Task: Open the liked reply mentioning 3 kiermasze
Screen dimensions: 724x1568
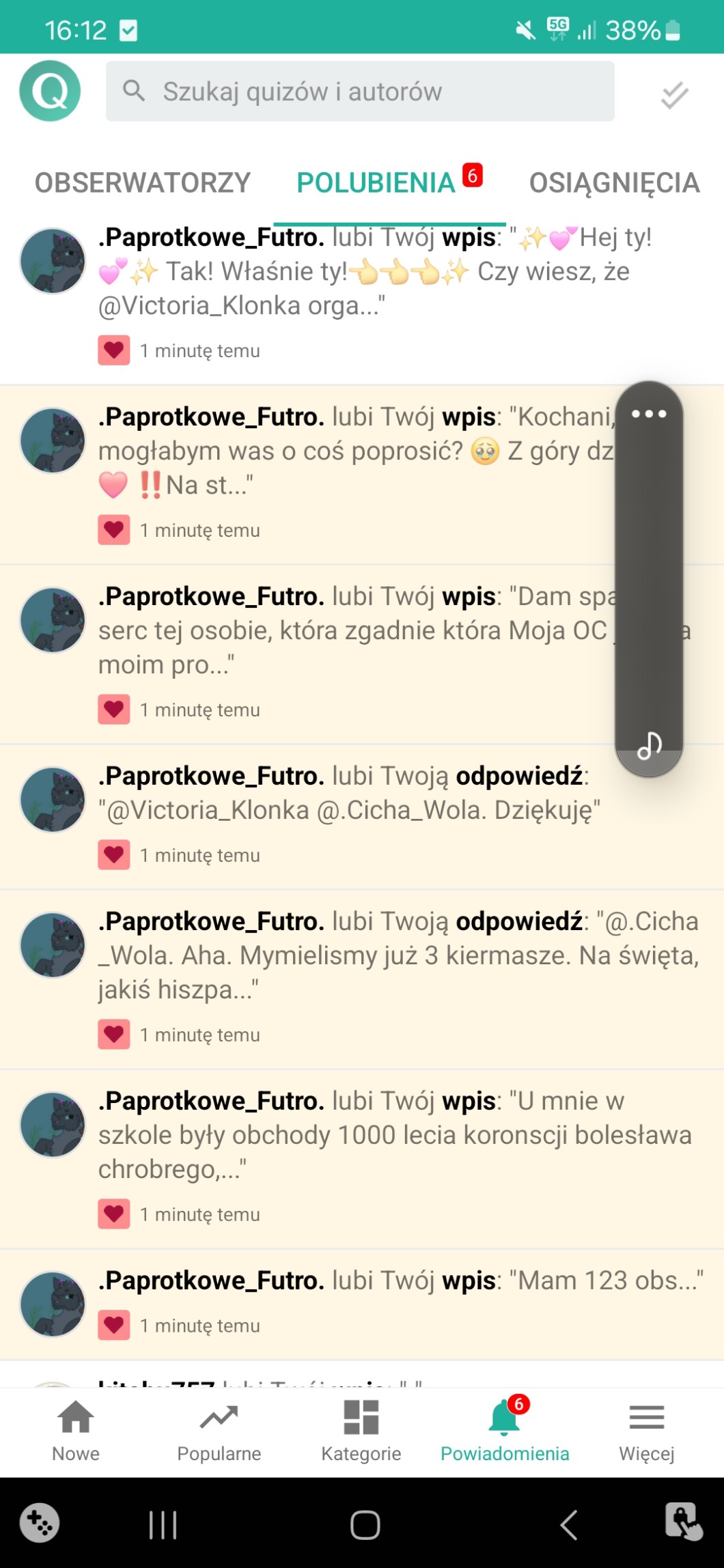Action: [396, 955]
